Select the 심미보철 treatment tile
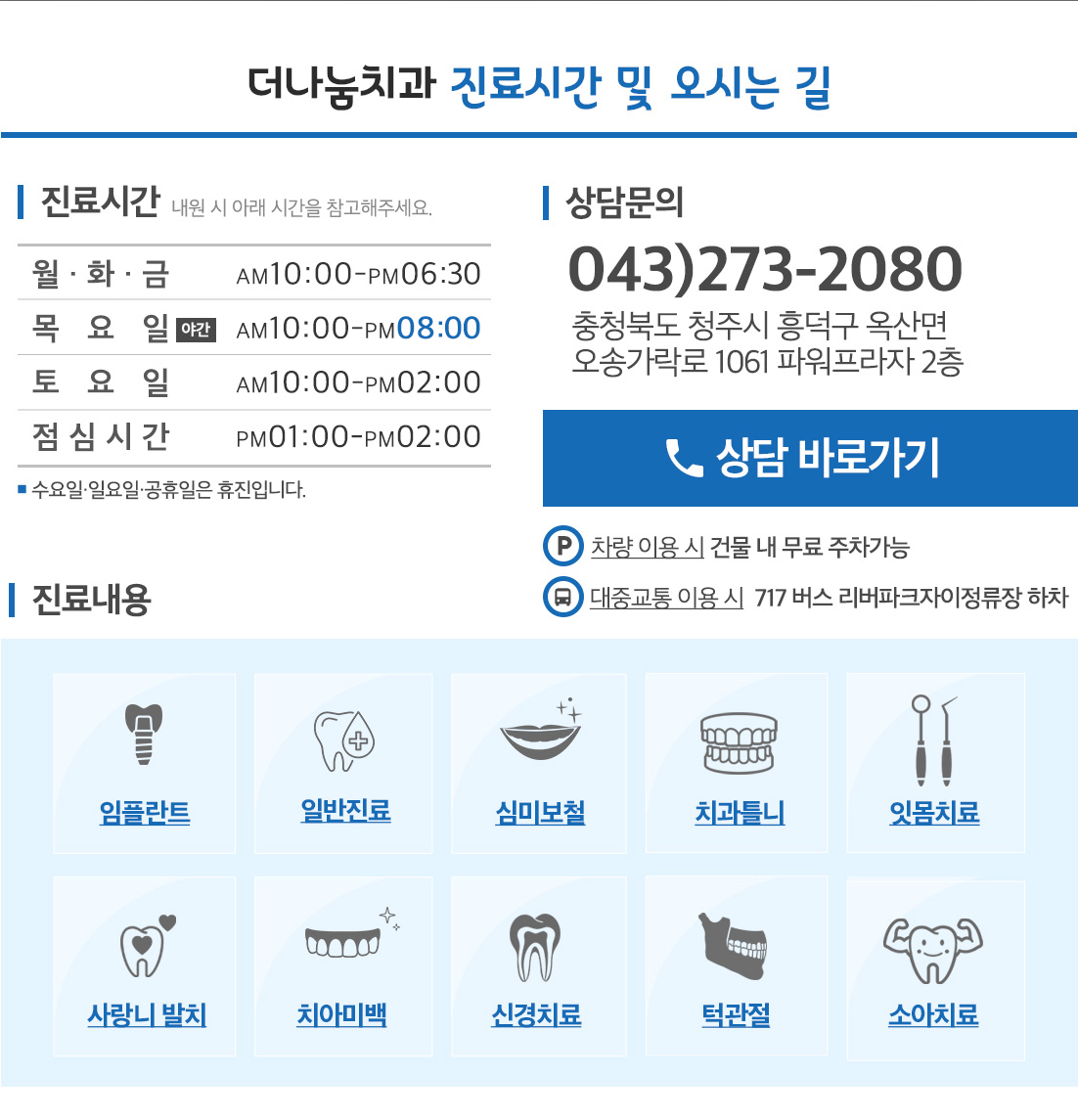Screen dimensions: 1078x1120 click(540, 812)
